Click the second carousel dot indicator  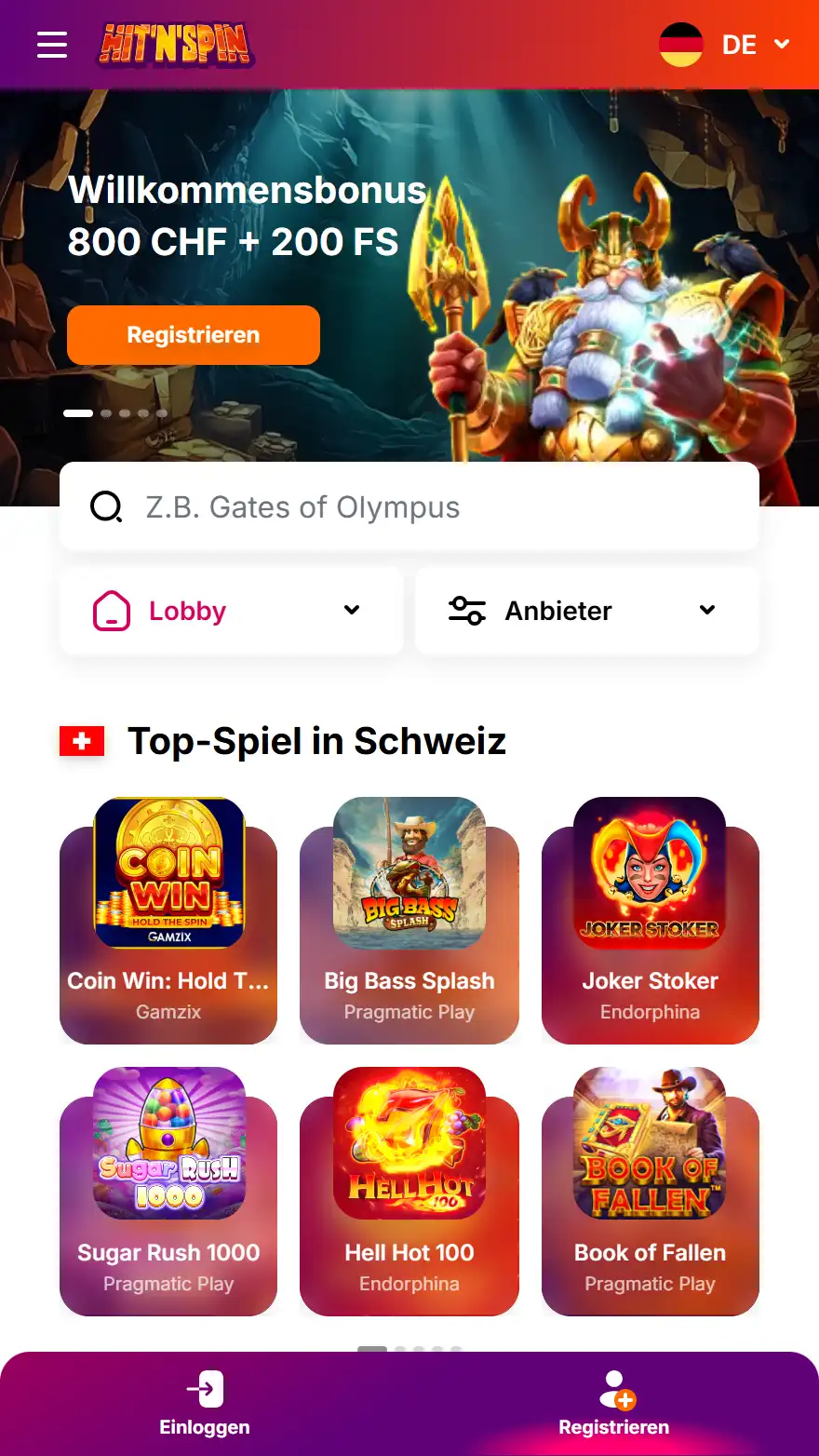tap(106, 412)
